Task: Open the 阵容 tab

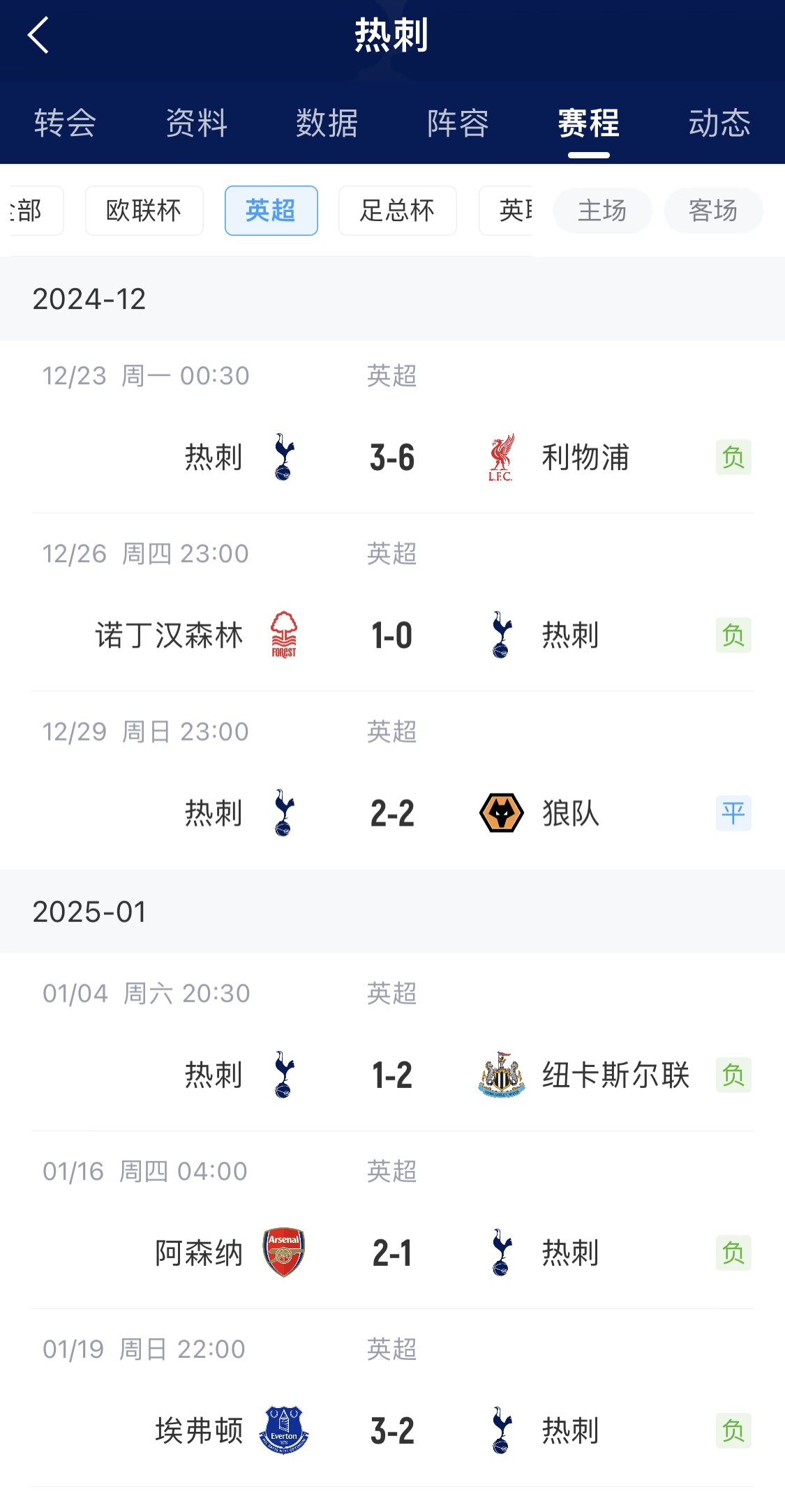Action: (458, 123)
